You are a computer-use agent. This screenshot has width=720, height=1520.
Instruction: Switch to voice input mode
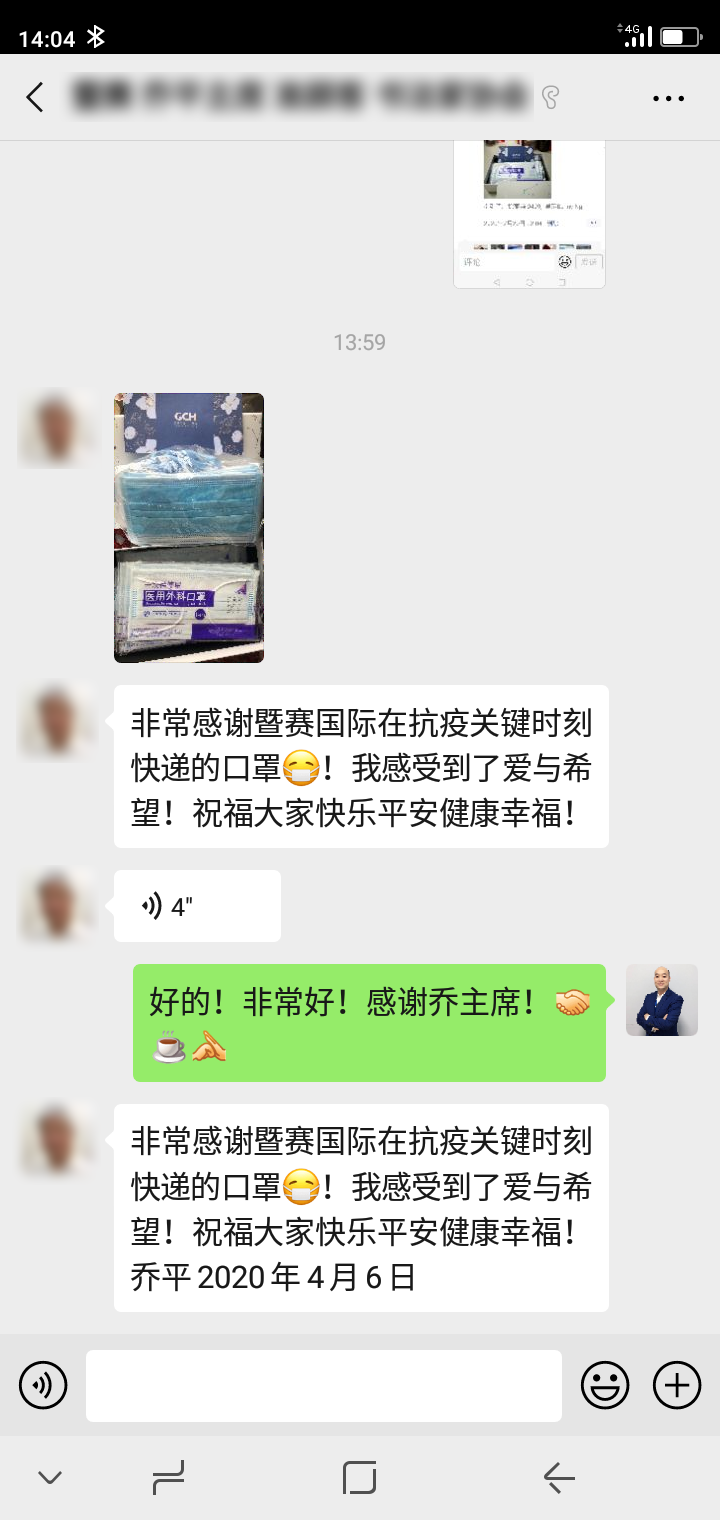43,1386
